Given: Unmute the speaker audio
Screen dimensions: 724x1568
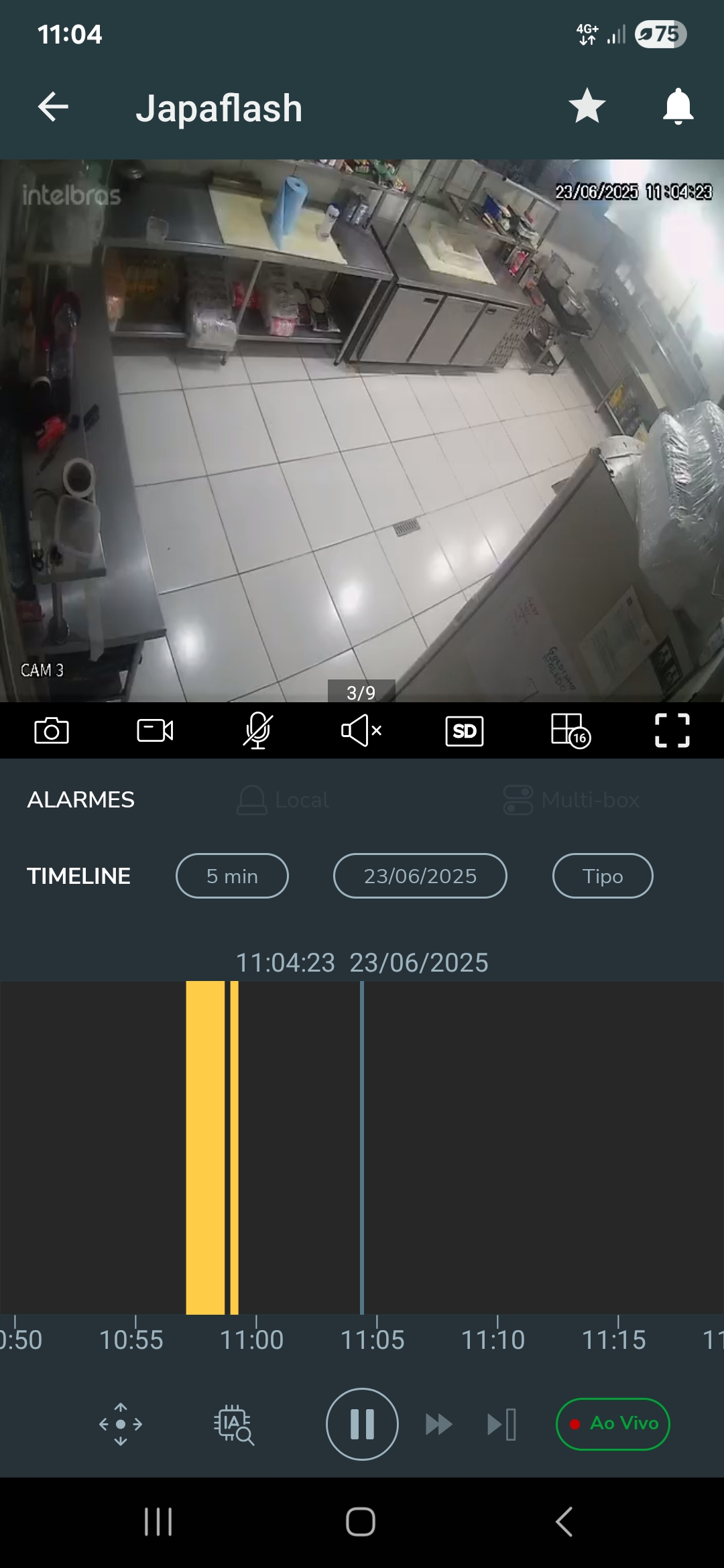Looking at the screenshot, I should [361, 730].
